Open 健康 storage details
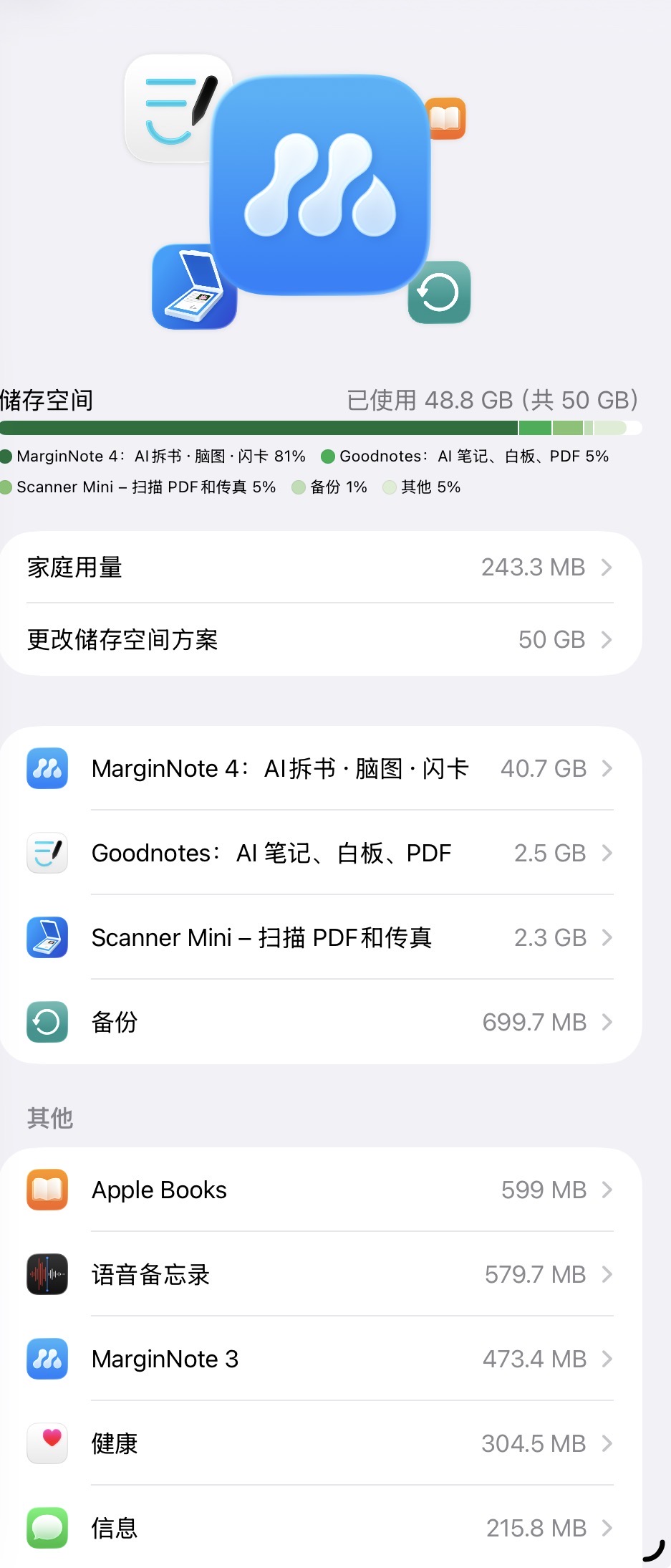Image resolution: width=671 pixels, height=1568 pixels. click(x=320, y=1443)
